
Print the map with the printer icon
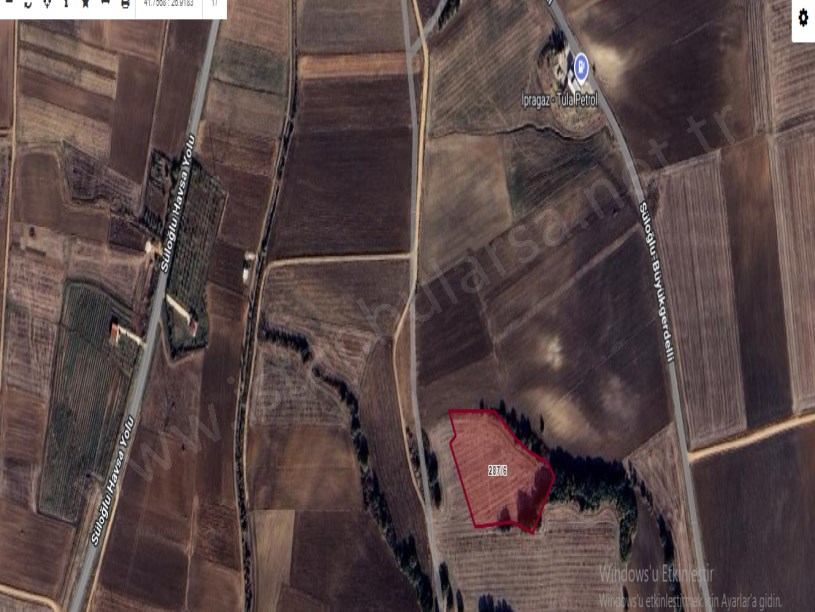point(124,5)
